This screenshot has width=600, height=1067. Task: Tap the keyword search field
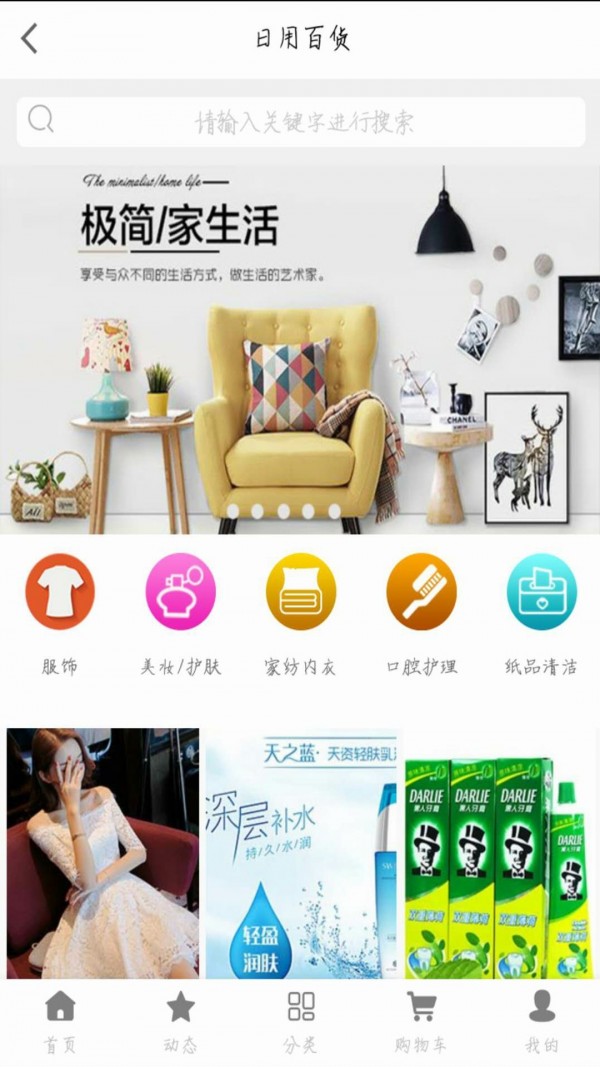[x=302, y=123]
